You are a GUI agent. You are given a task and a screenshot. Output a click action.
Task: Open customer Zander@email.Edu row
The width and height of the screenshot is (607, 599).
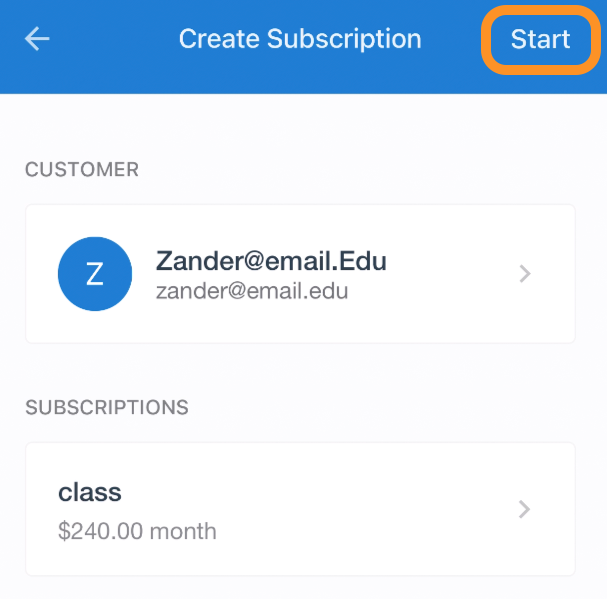click(x=300, y=274)
